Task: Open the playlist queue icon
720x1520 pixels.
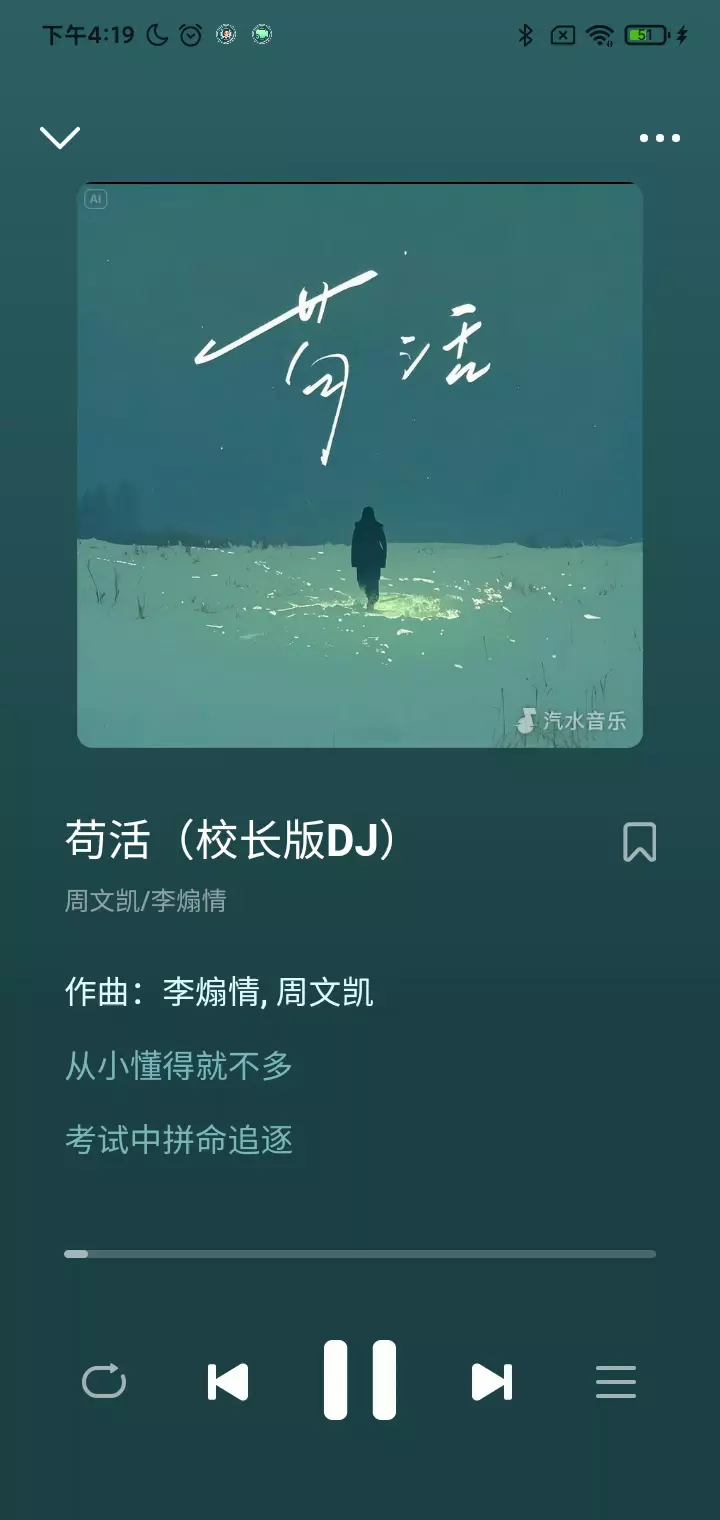Action: pyautogui.click(x=616, y=1382)
